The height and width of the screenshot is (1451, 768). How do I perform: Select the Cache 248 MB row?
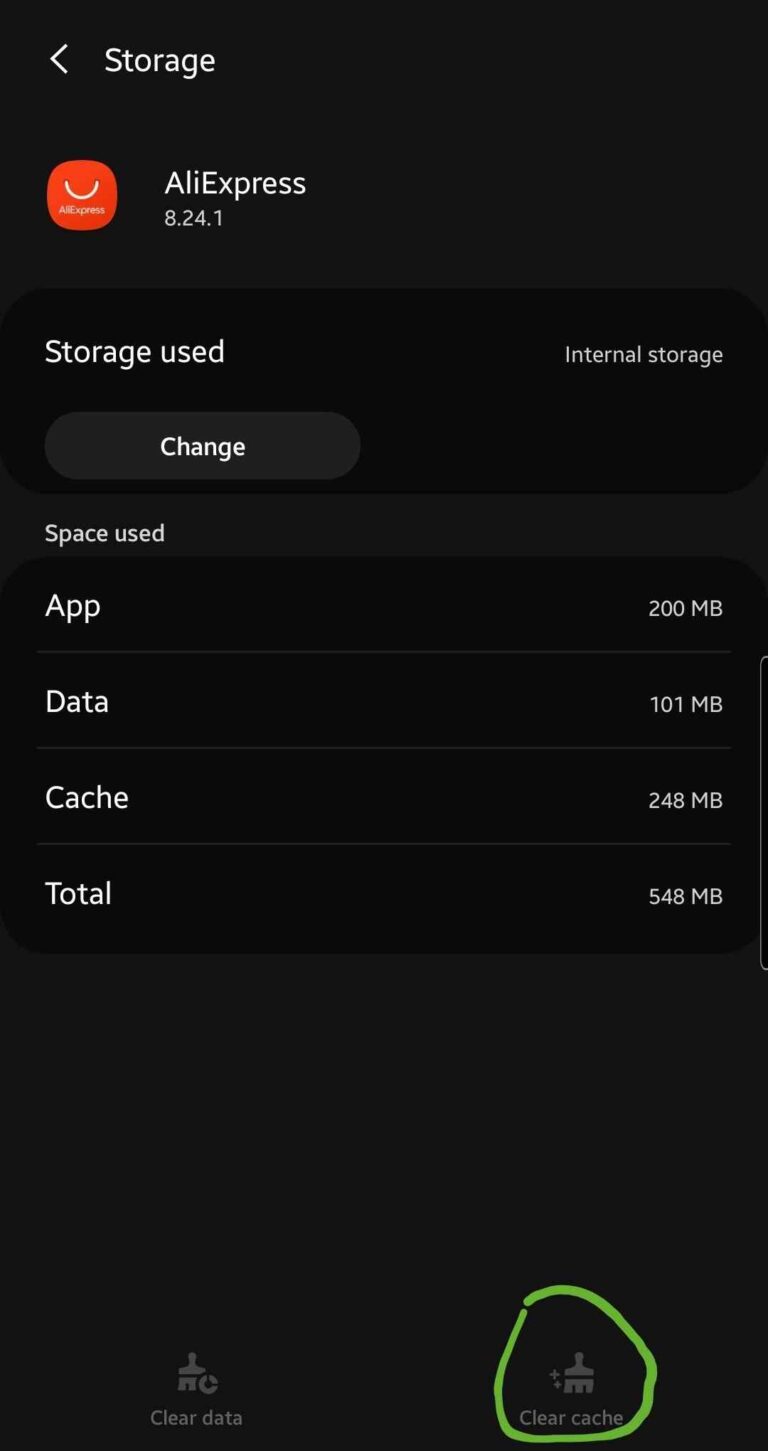tap(383, 797)
